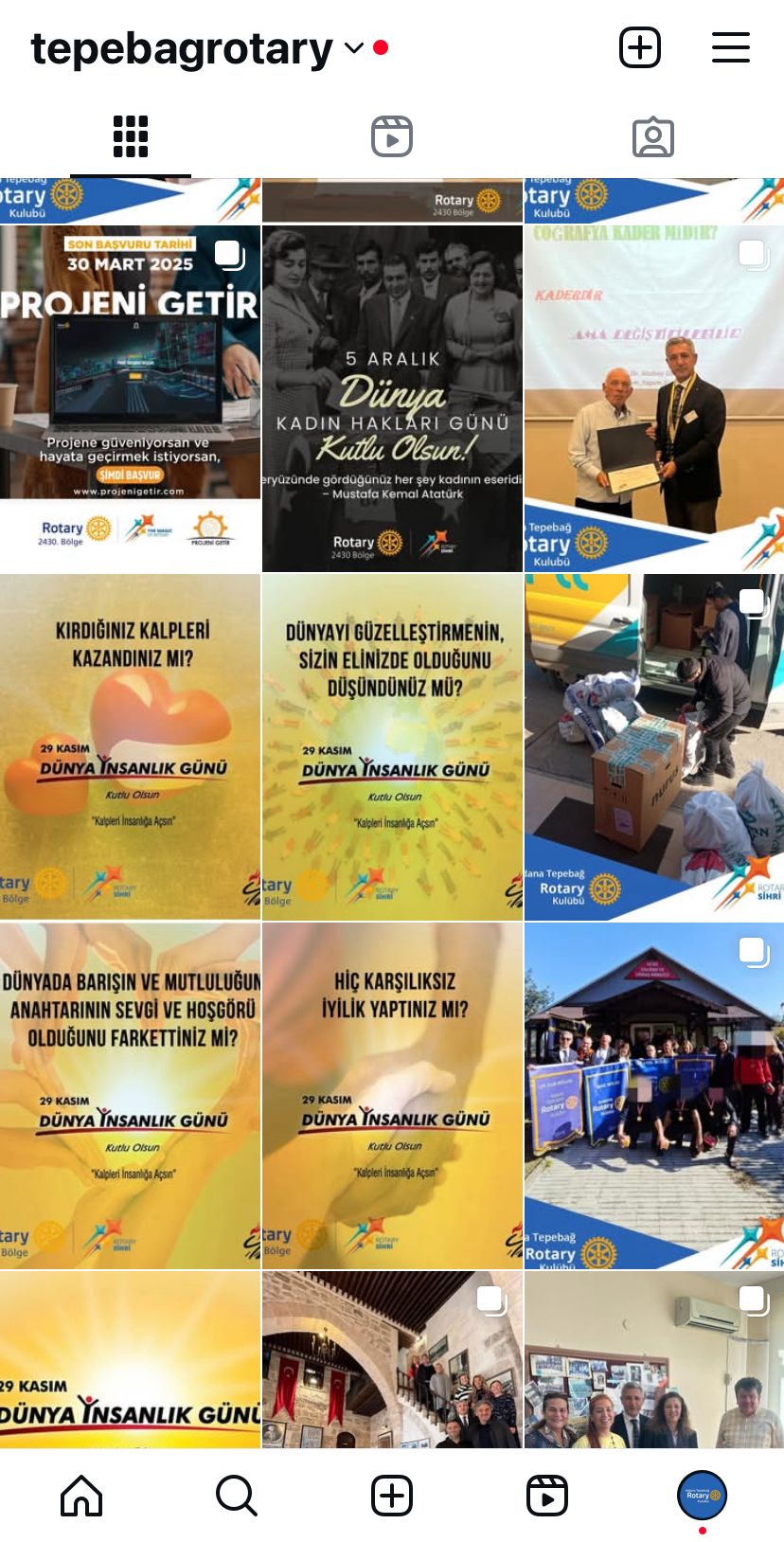The image size is (784, 1542).
Task: Open the 5 Aralık Dünya Kadın Hakları Günü post
Action: point(392,399)
